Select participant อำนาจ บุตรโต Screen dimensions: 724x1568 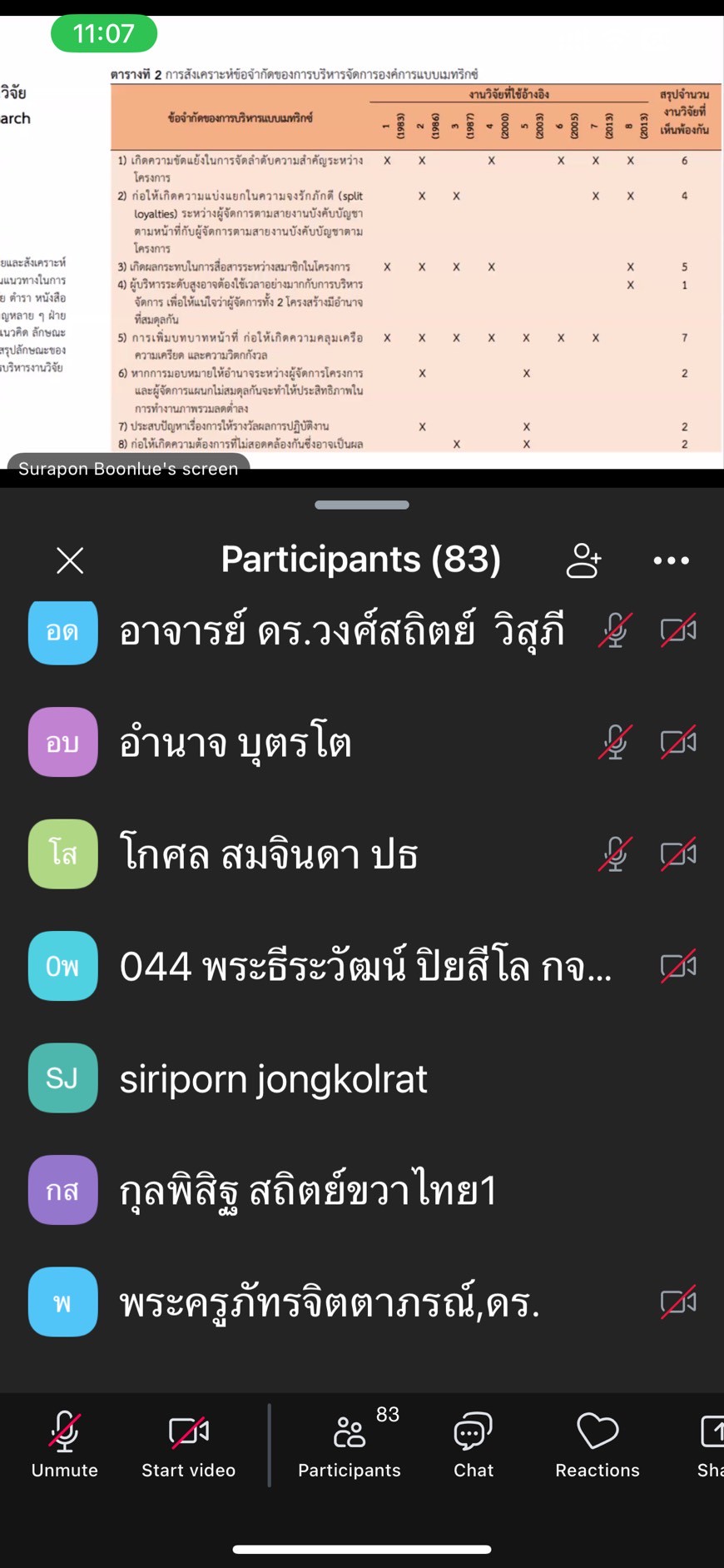[x=362, y=742]
